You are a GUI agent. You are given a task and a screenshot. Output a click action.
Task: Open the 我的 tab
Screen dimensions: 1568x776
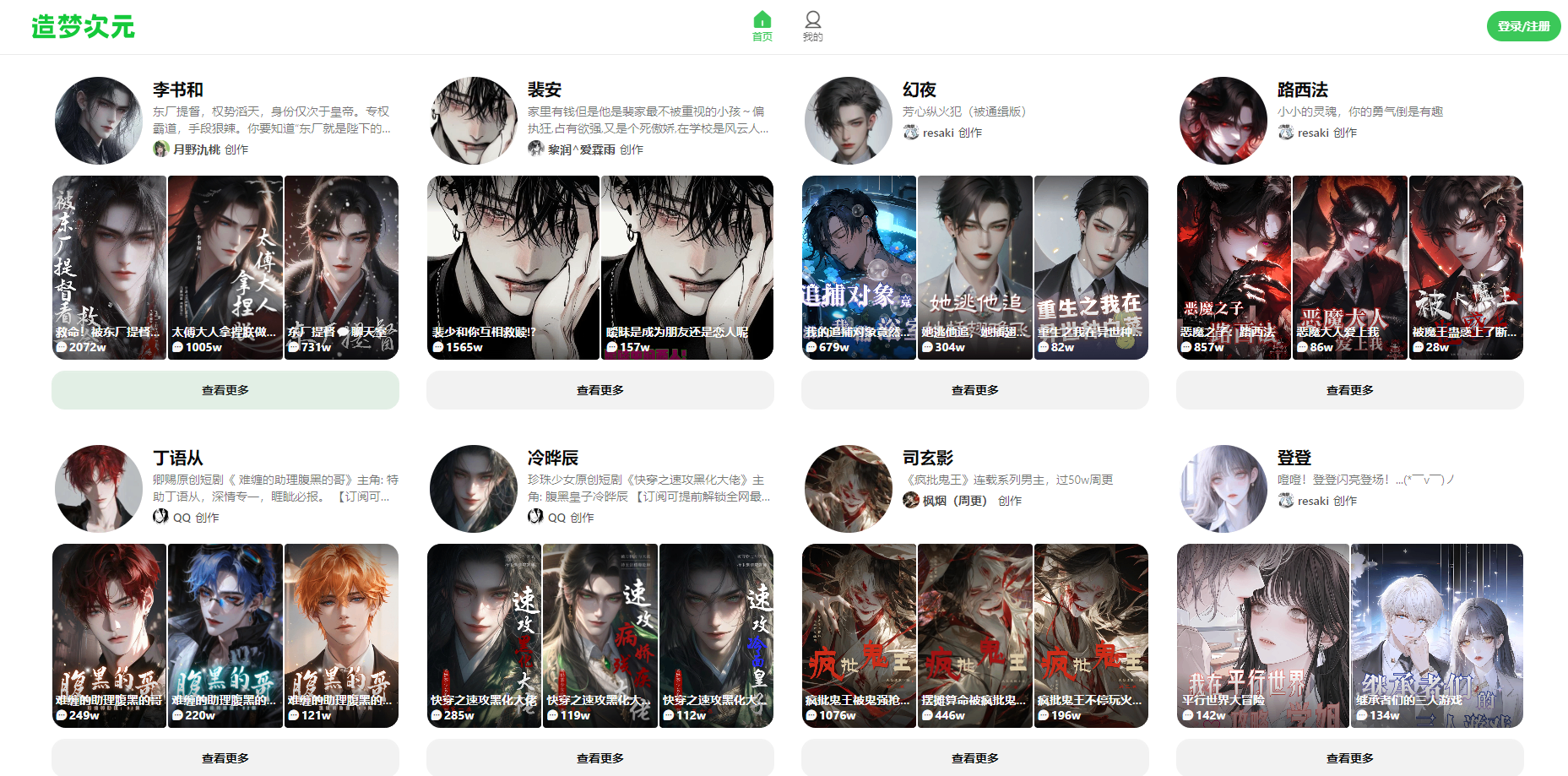[x=812, y=25]
